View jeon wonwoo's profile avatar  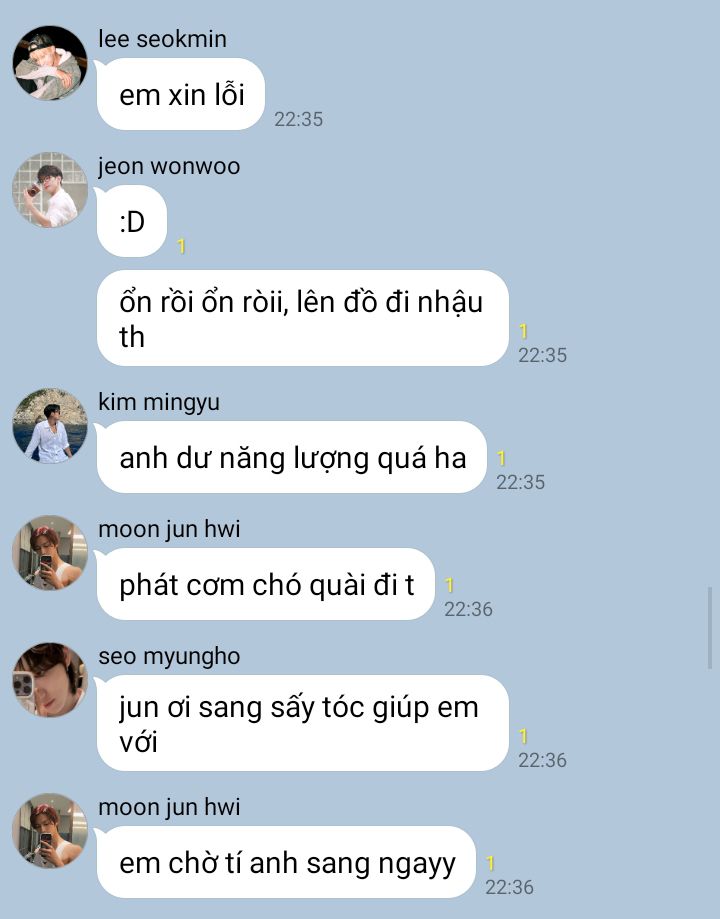pos(50,190)
